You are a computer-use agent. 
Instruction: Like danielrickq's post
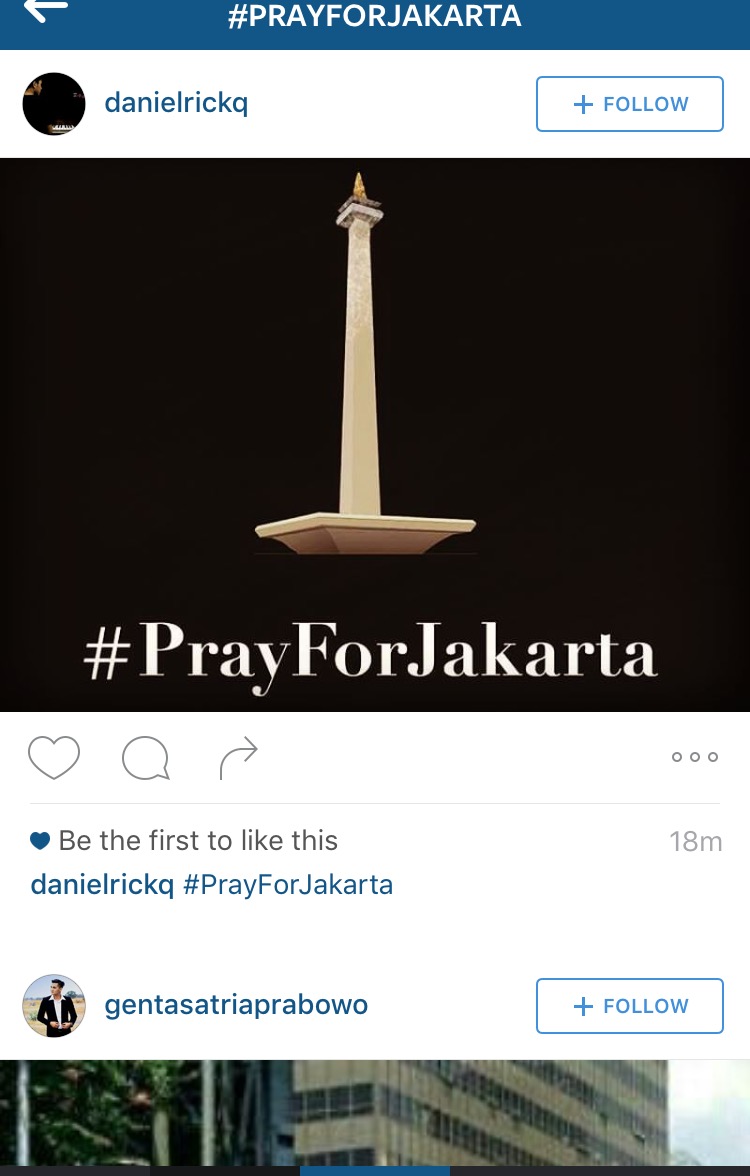[x=54, y=758]
